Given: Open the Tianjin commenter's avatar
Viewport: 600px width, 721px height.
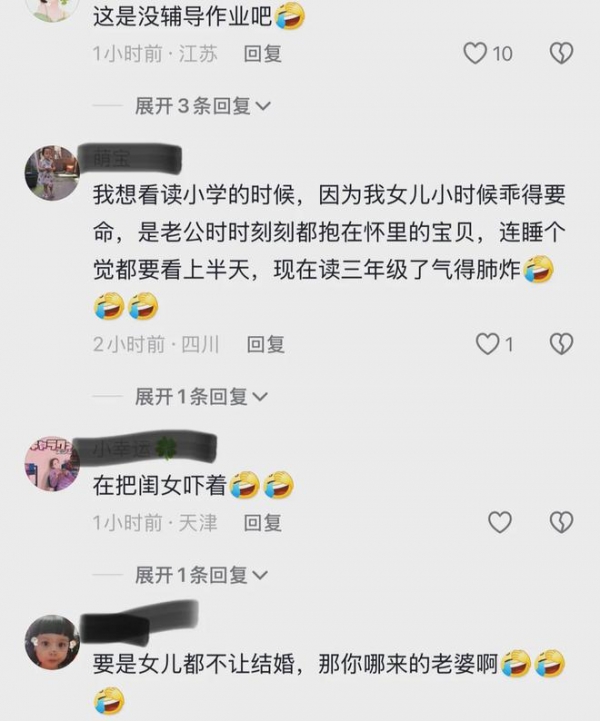Looking at the screenshot, I should [51, 463].
